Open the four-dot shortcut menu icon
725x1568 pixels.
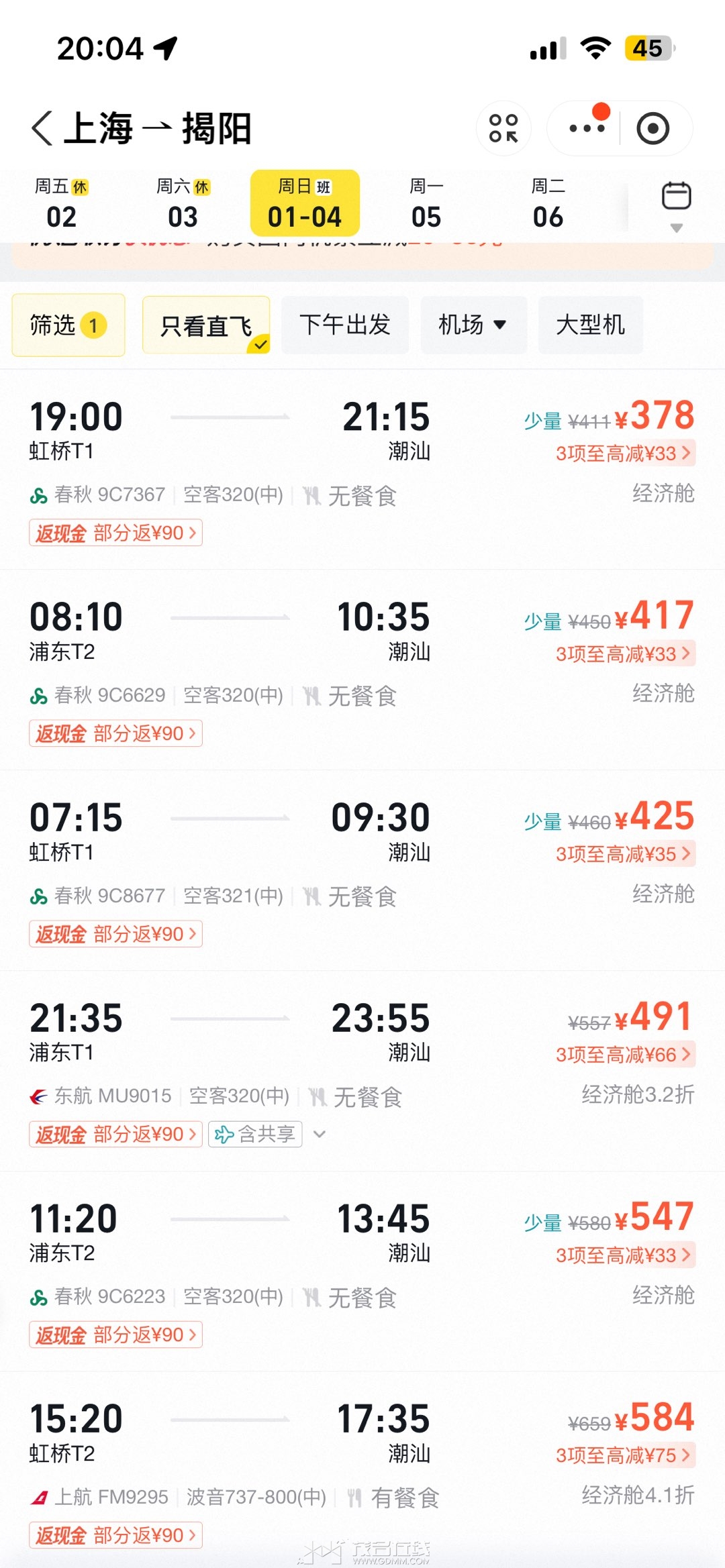pos(503,128)
